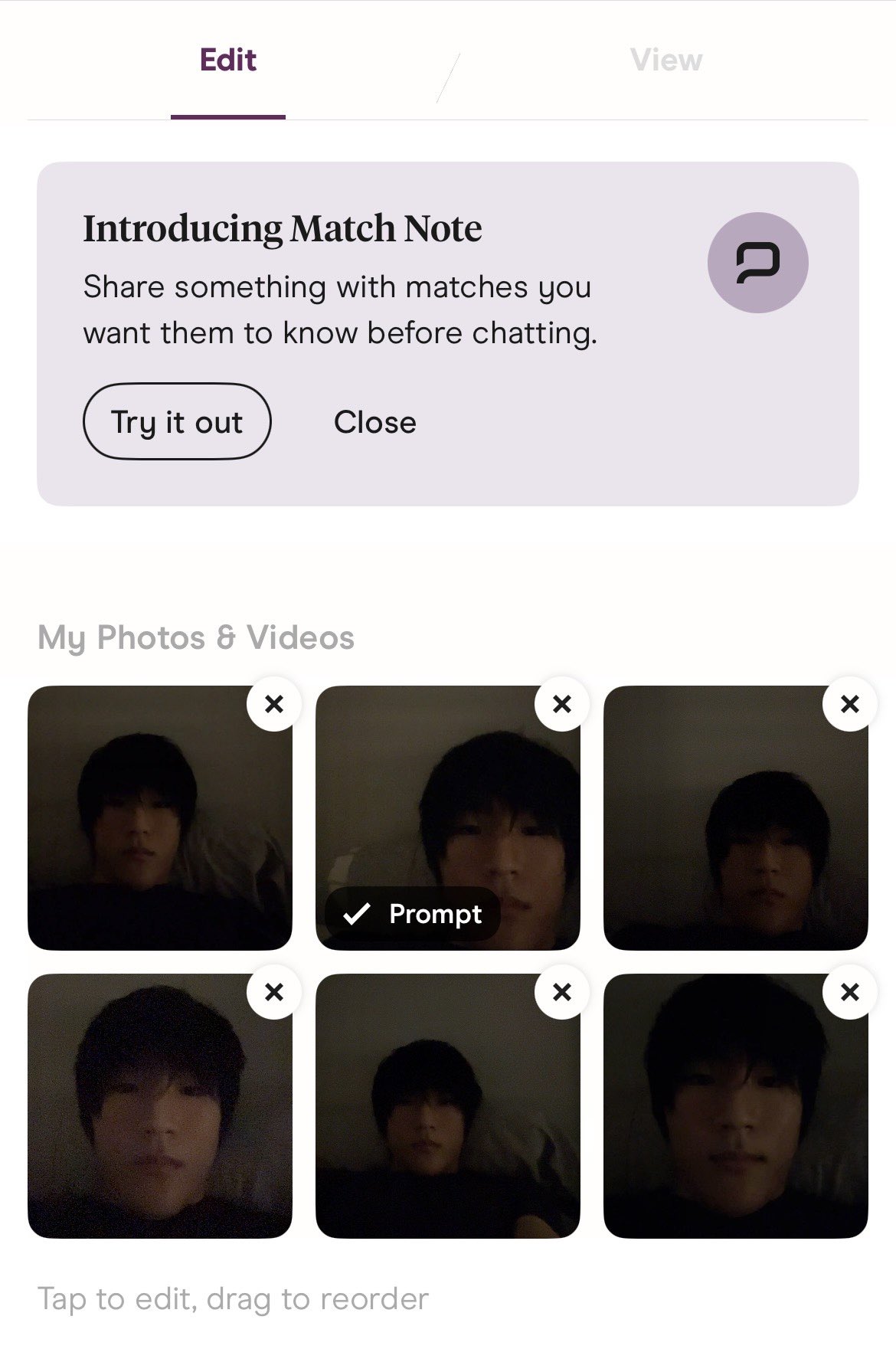Edit the bottom-left photo
Screen dimensions: 896x1349
pyautogui.click(x=159, y=1107)
